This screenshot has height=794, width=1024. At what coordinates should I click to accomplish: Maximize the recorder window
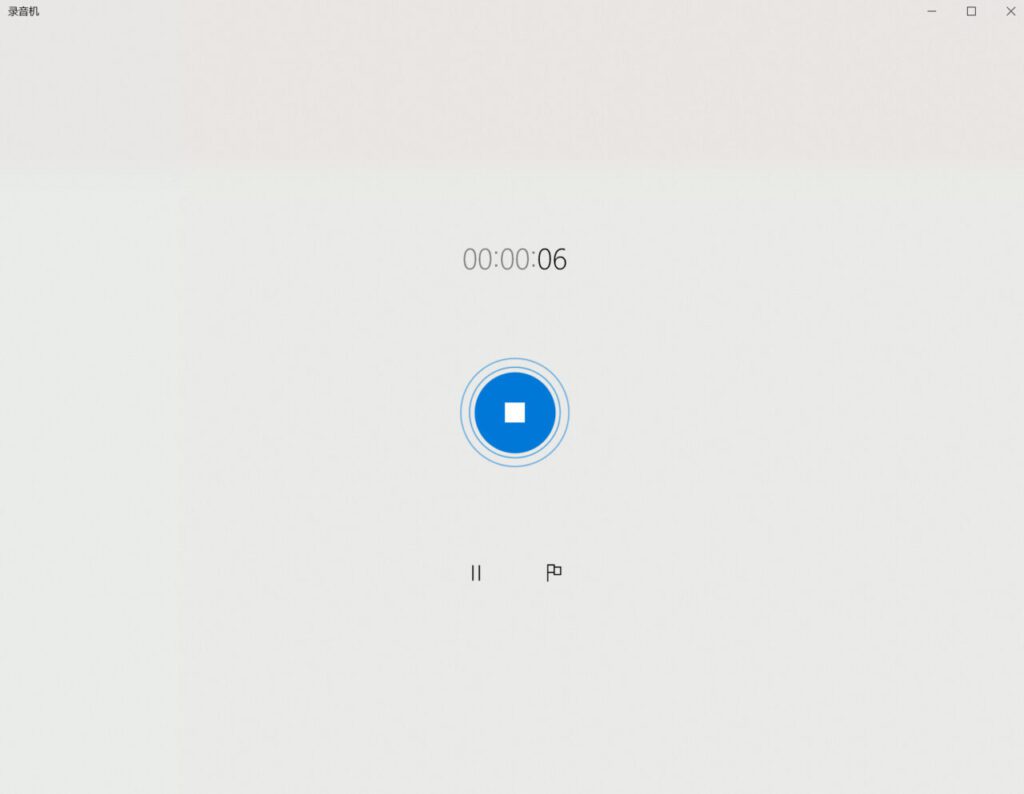point(971,11)
